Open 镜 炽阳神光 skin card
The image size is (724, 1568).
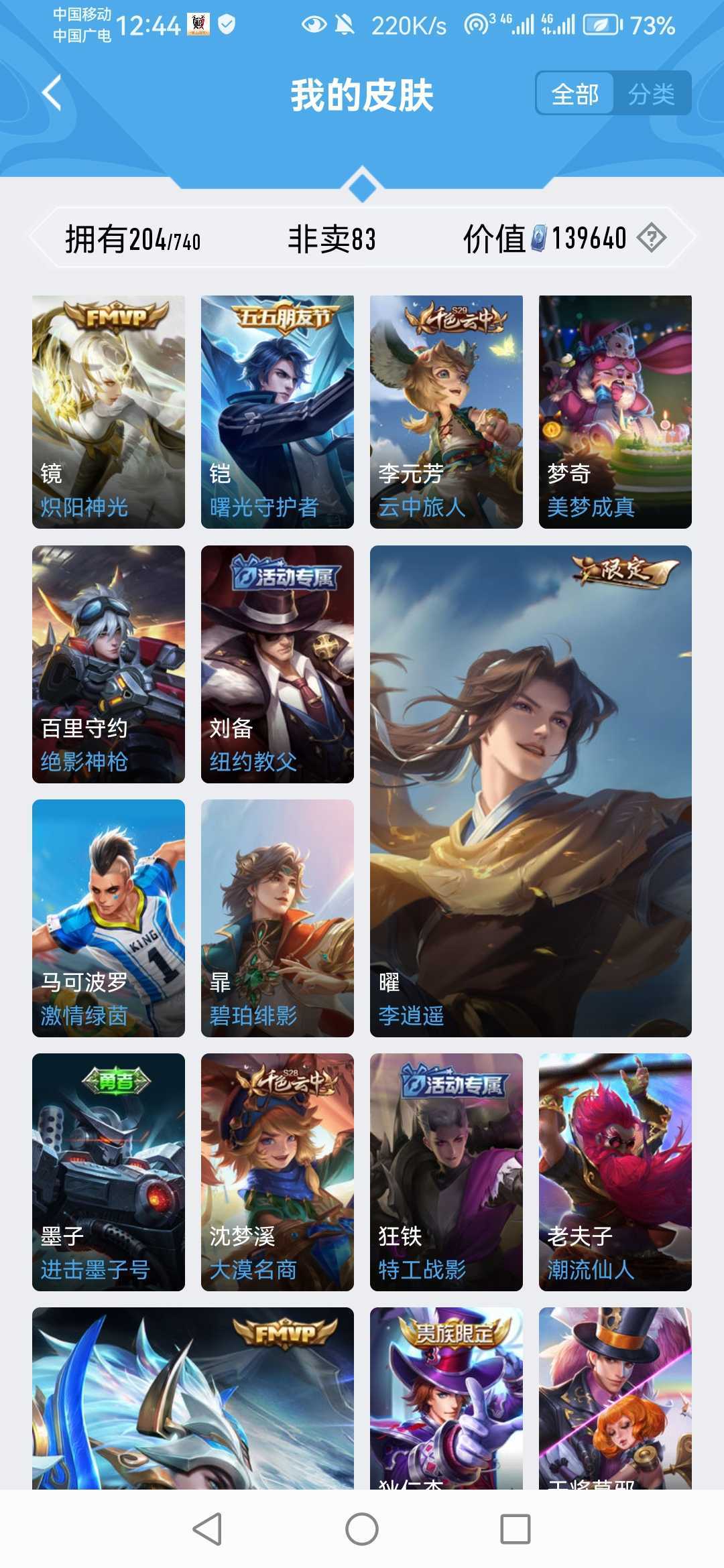(109, 411)
